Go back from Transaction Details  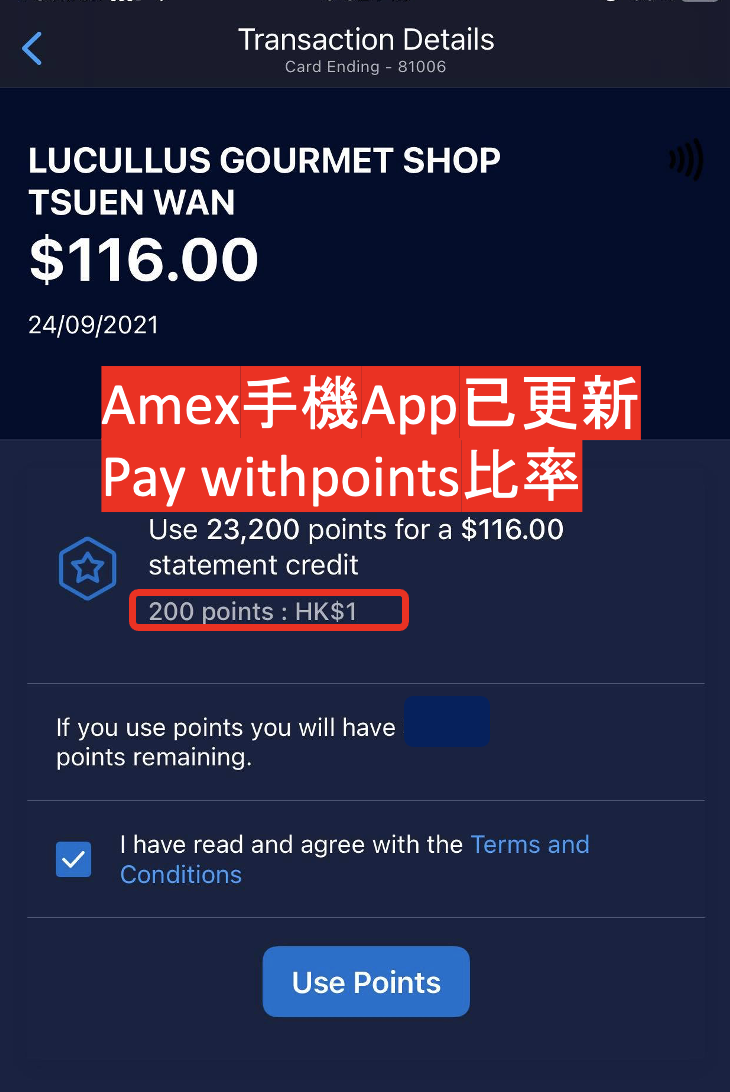point(33,48)
